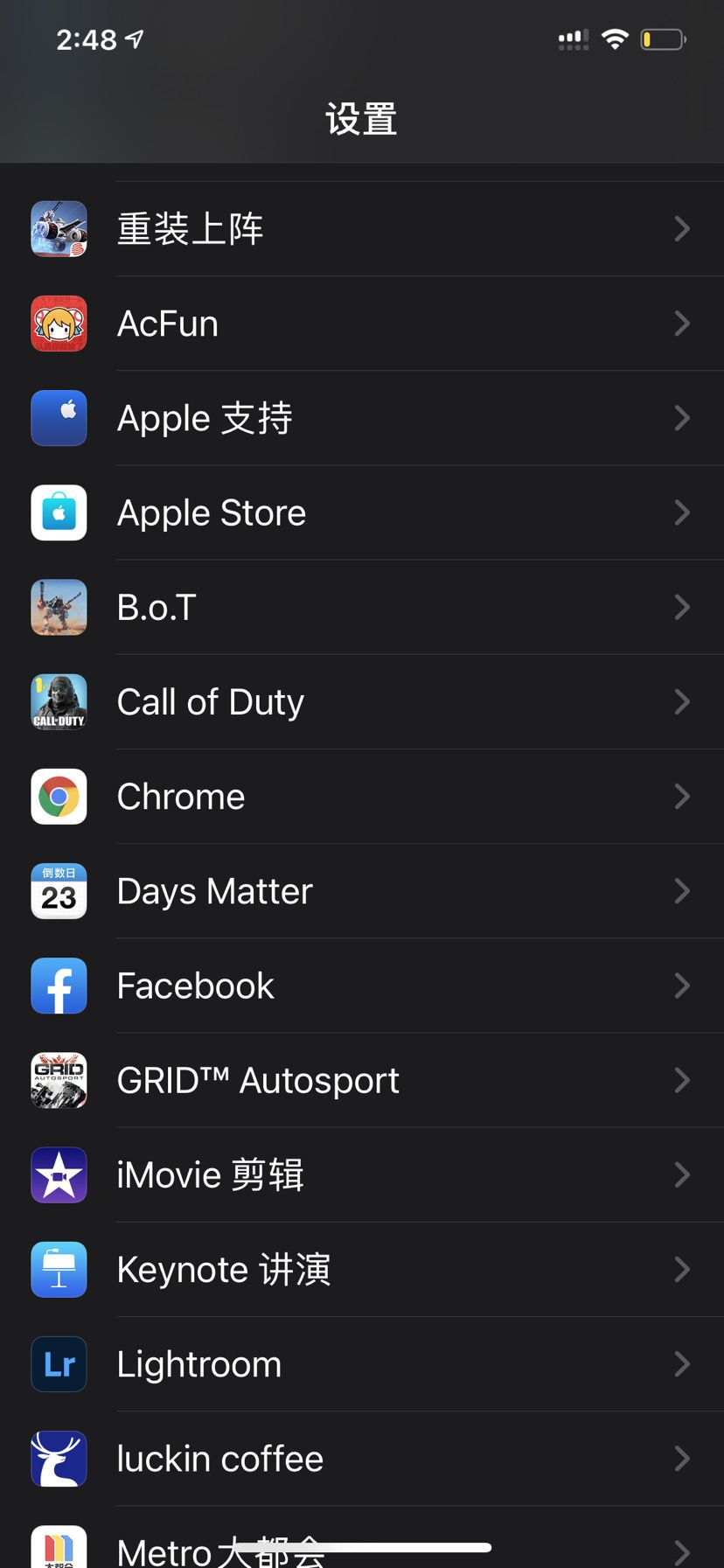View Facebook app settings

click(362, 986)
